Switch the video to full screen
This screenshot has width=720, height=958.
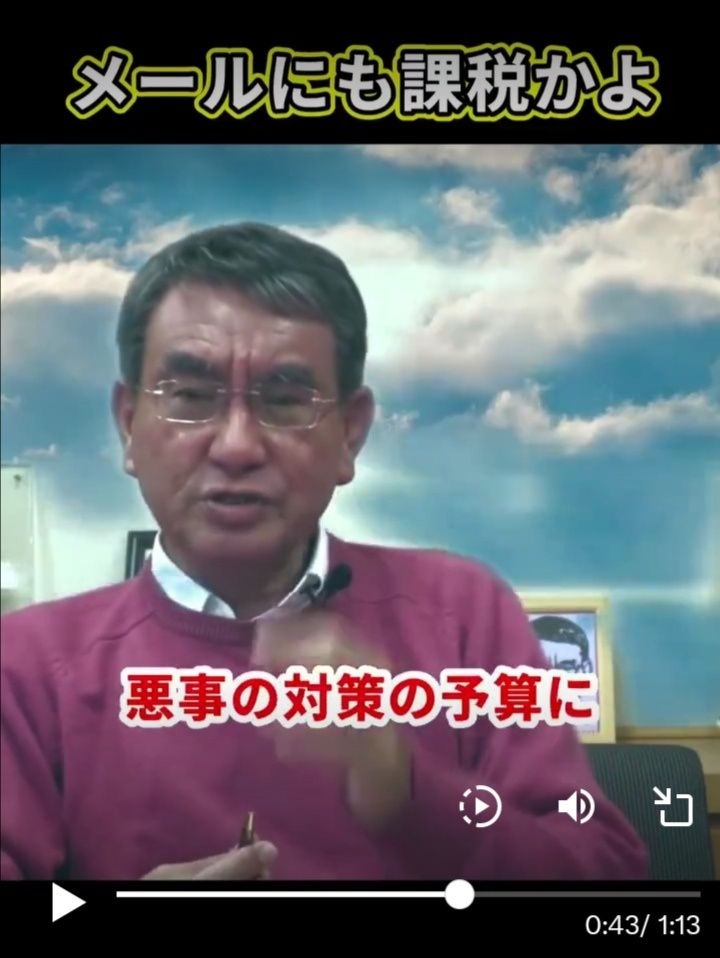673,806
